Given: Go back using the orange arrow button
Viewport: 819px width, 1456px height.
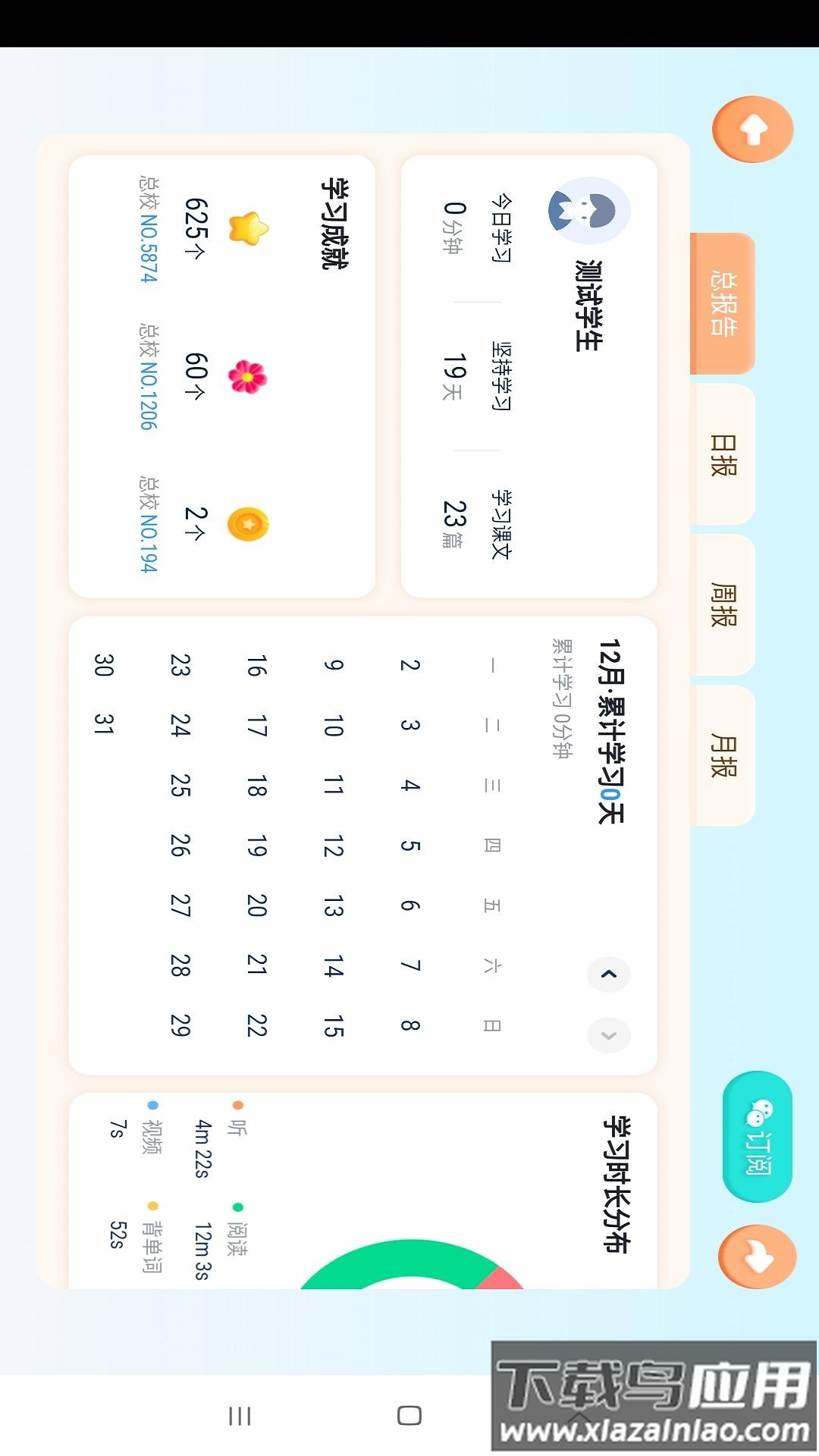Looking at the screenshot, I should point(752,130).
